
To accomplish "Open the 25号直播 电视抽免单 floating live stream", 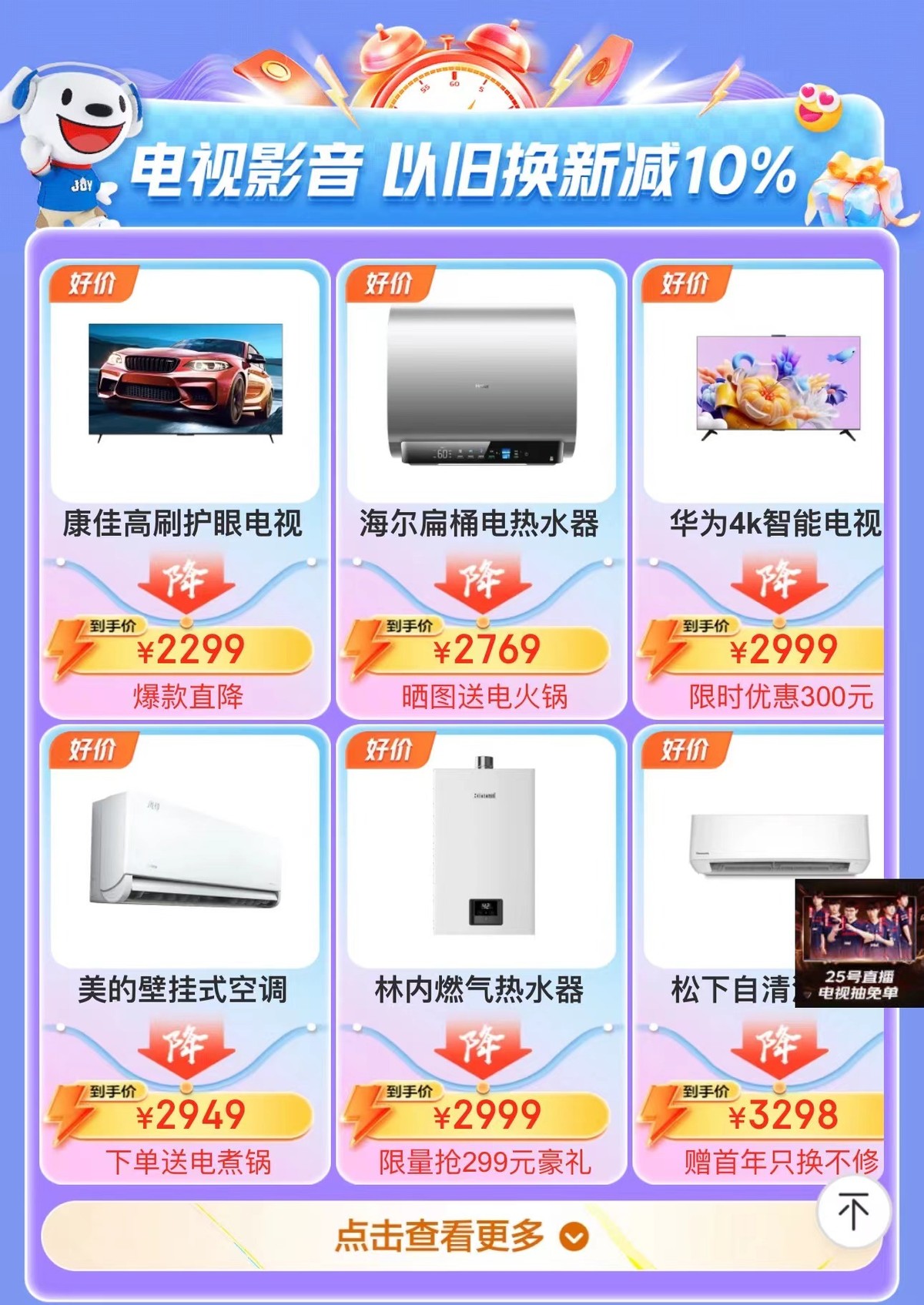I will click(859, 942).
